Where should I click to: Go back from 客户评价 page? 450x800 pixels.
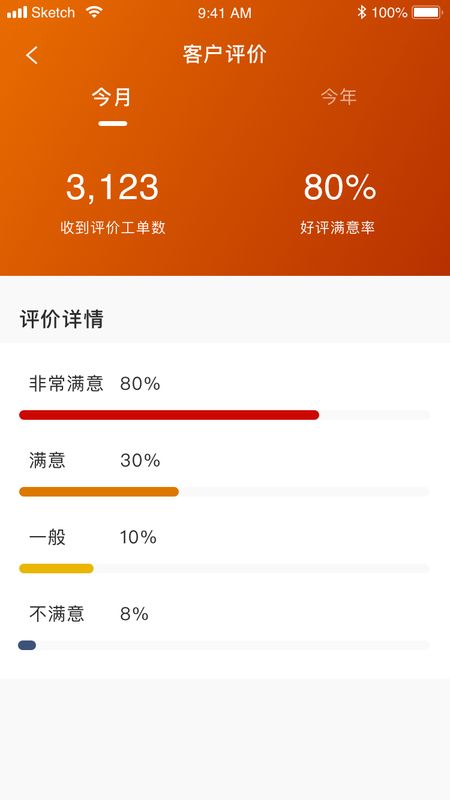pyautogui.click(x=32, y=55)
